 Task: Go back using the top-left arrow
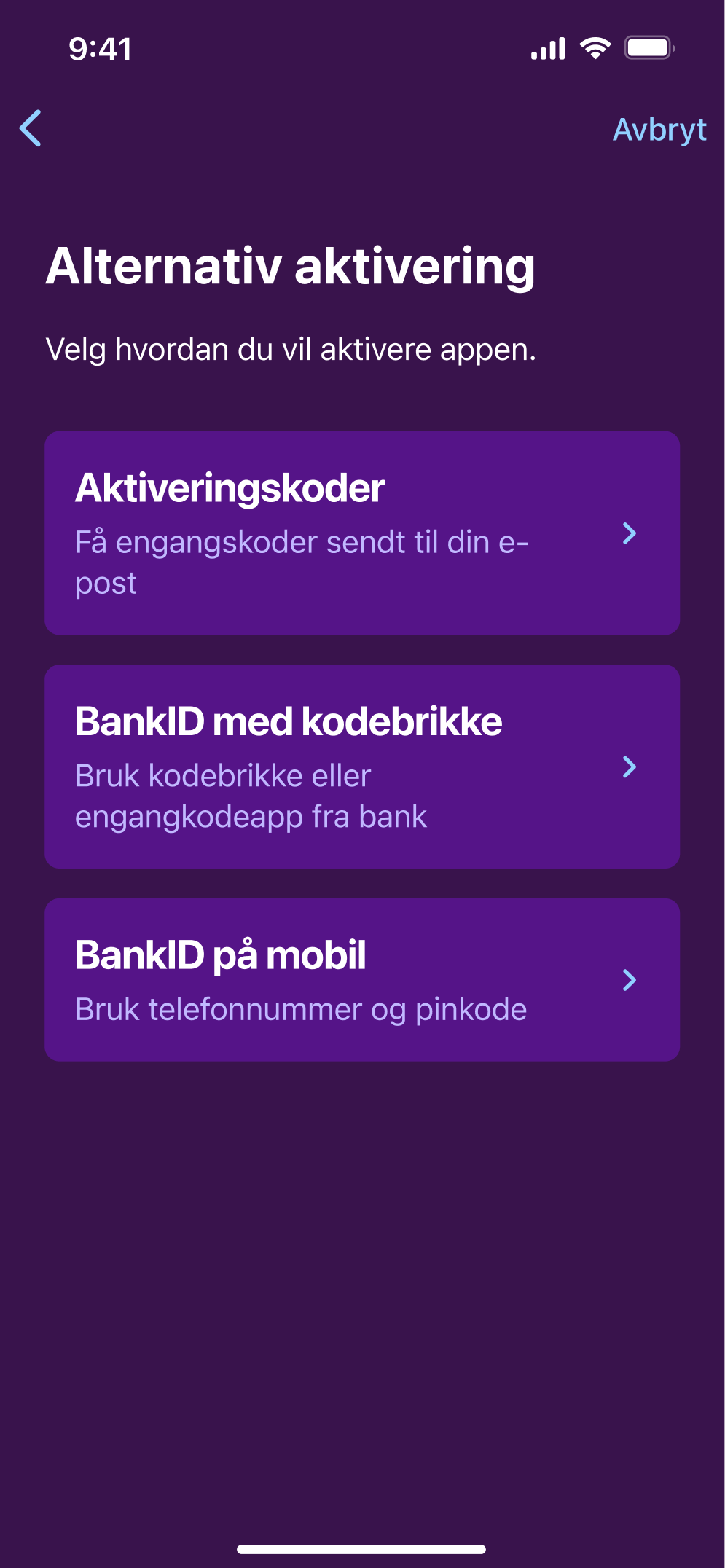click(31, 129)
